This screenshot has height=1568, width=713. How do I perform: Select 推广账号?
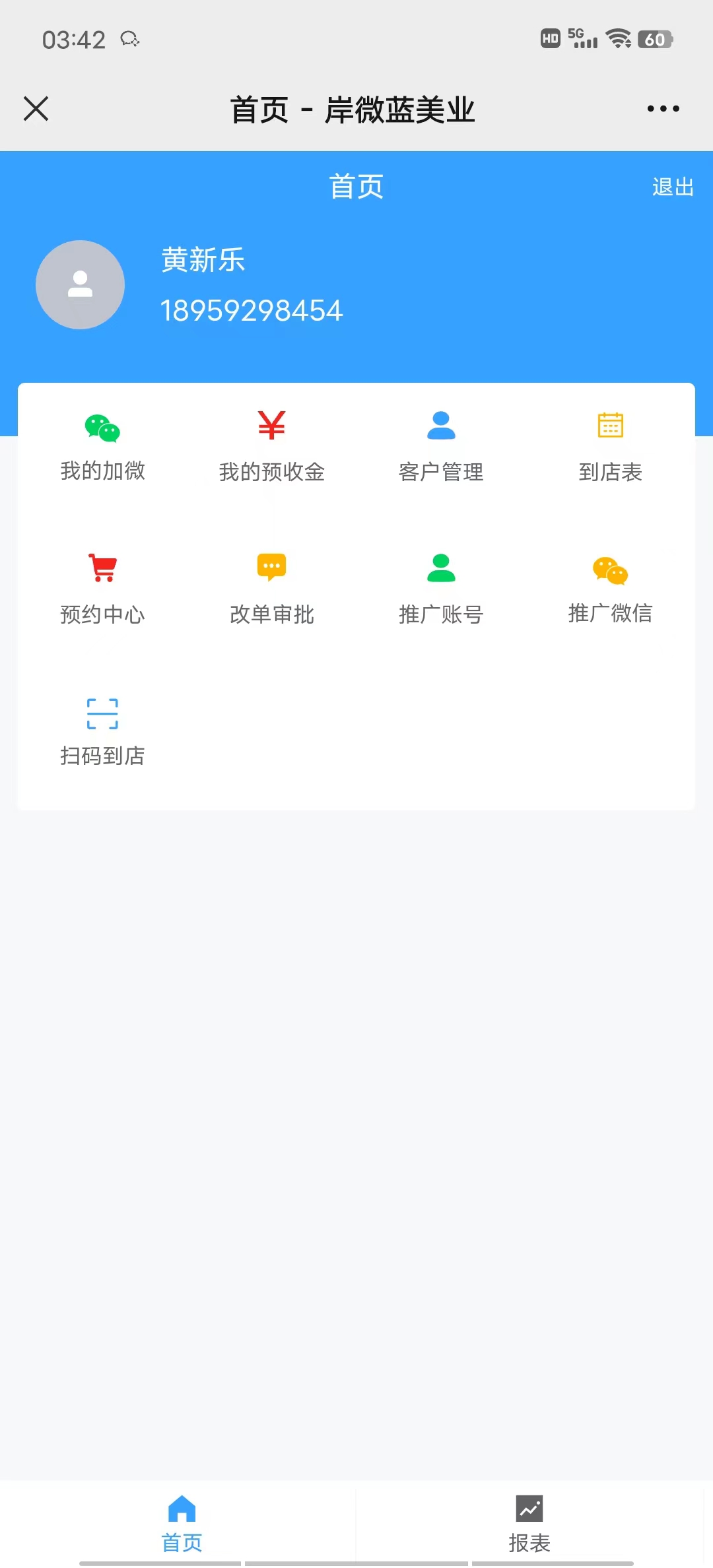coord(441,589)
